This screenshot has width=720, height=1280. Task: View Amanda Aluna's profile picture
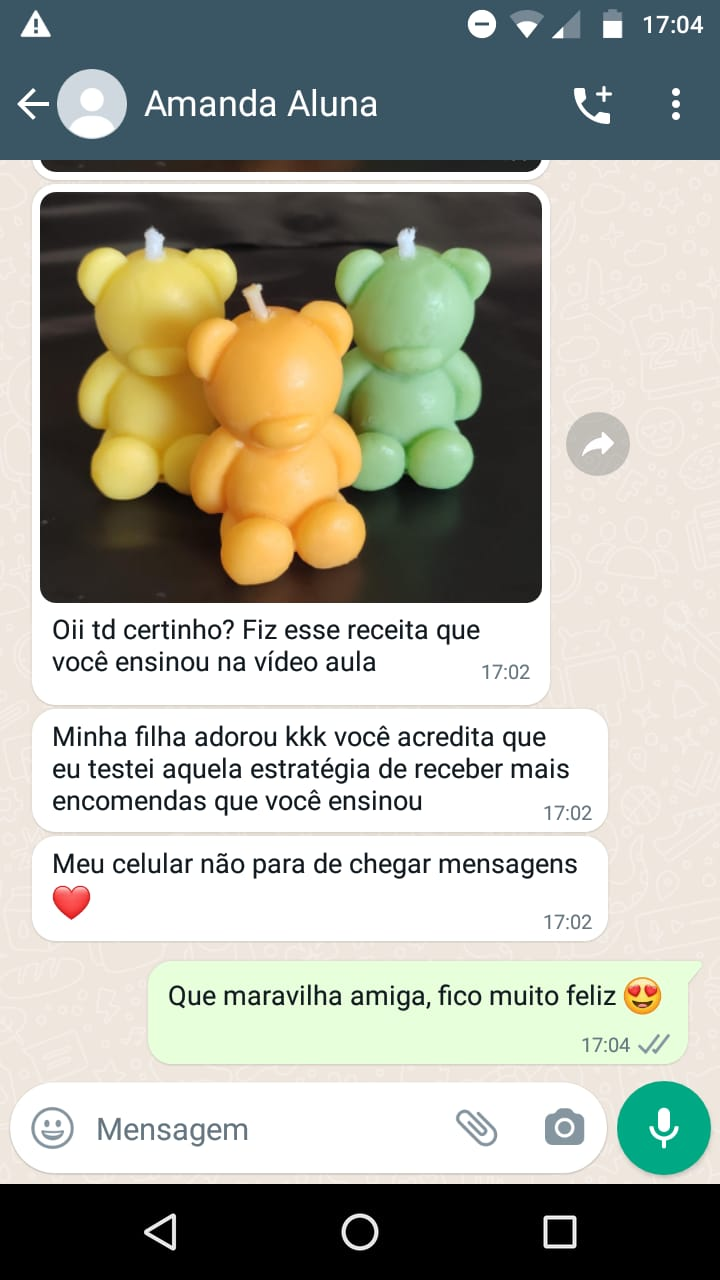(92, 104)
